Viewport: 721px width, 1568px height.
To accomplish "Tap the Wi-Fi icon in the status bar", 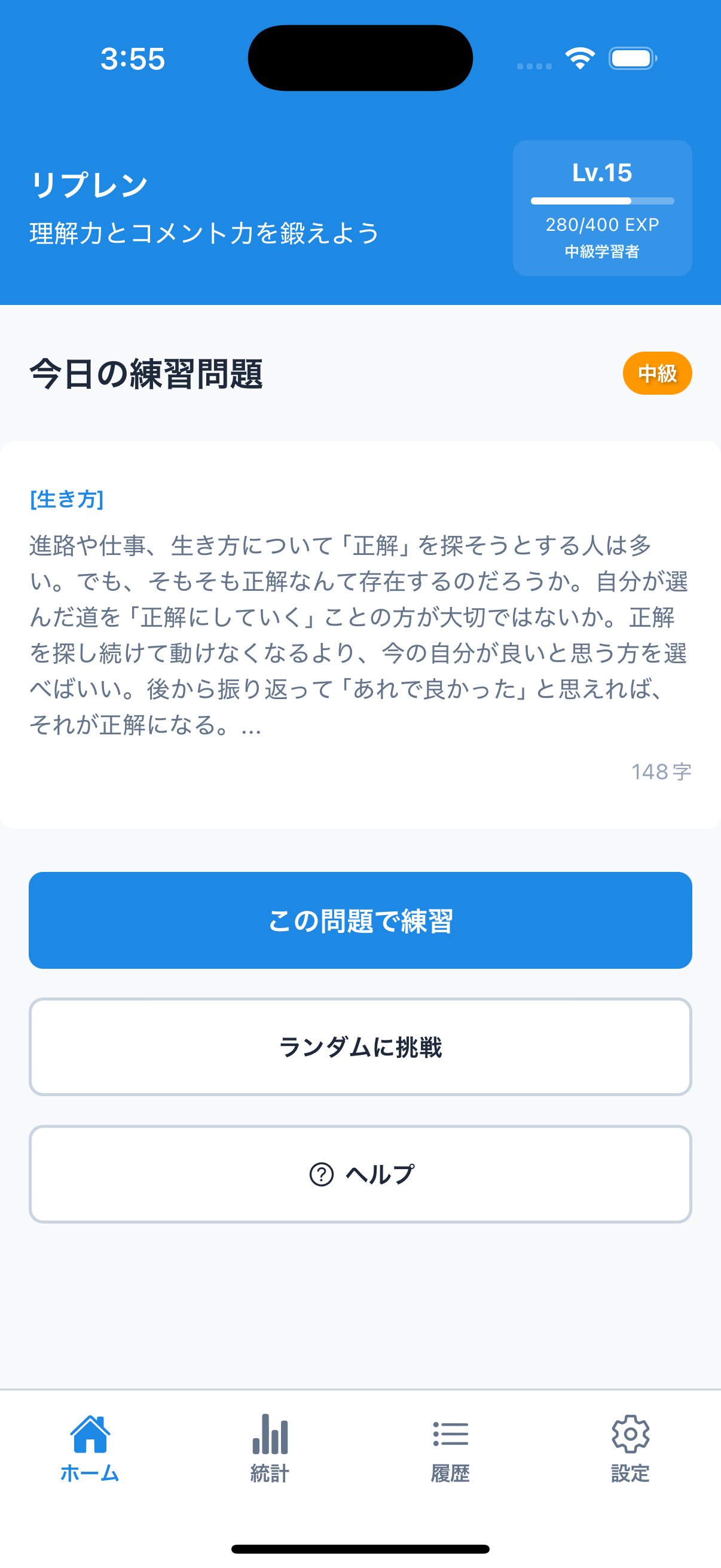I will (x=579, y=58).
